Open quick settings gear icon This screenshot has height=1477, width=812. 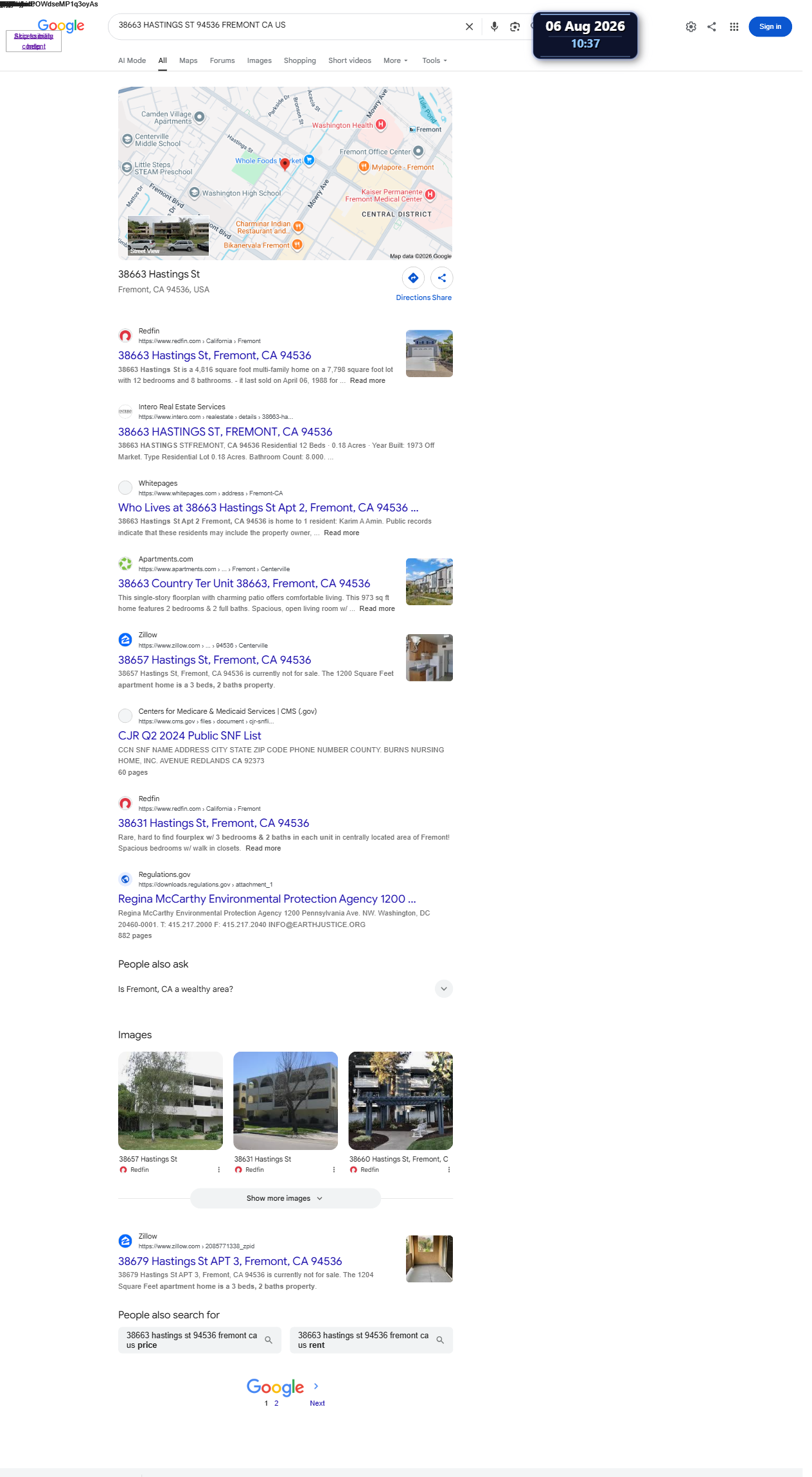coord(691,27)
